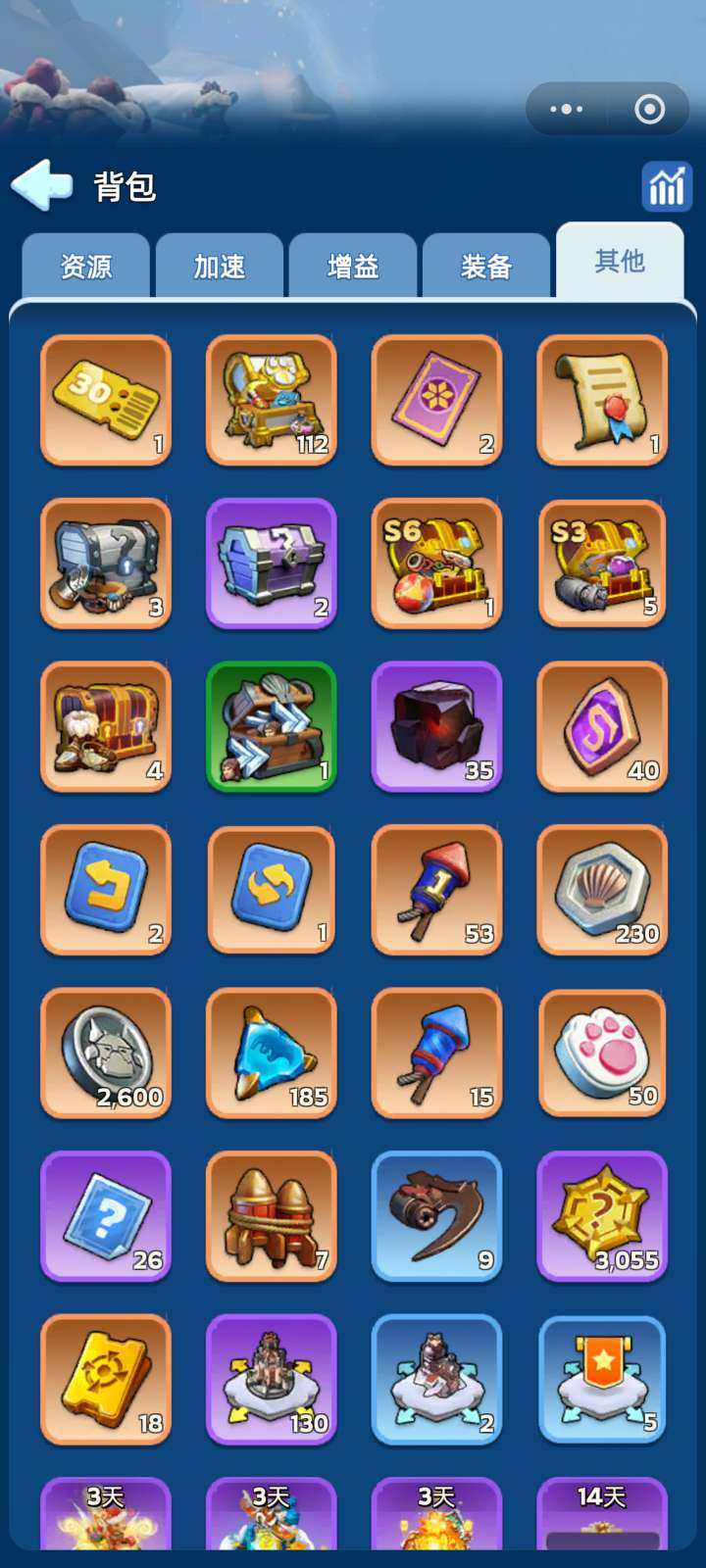
Task: Close the mini-program with the circle button
Action: (x=649, y=109)
